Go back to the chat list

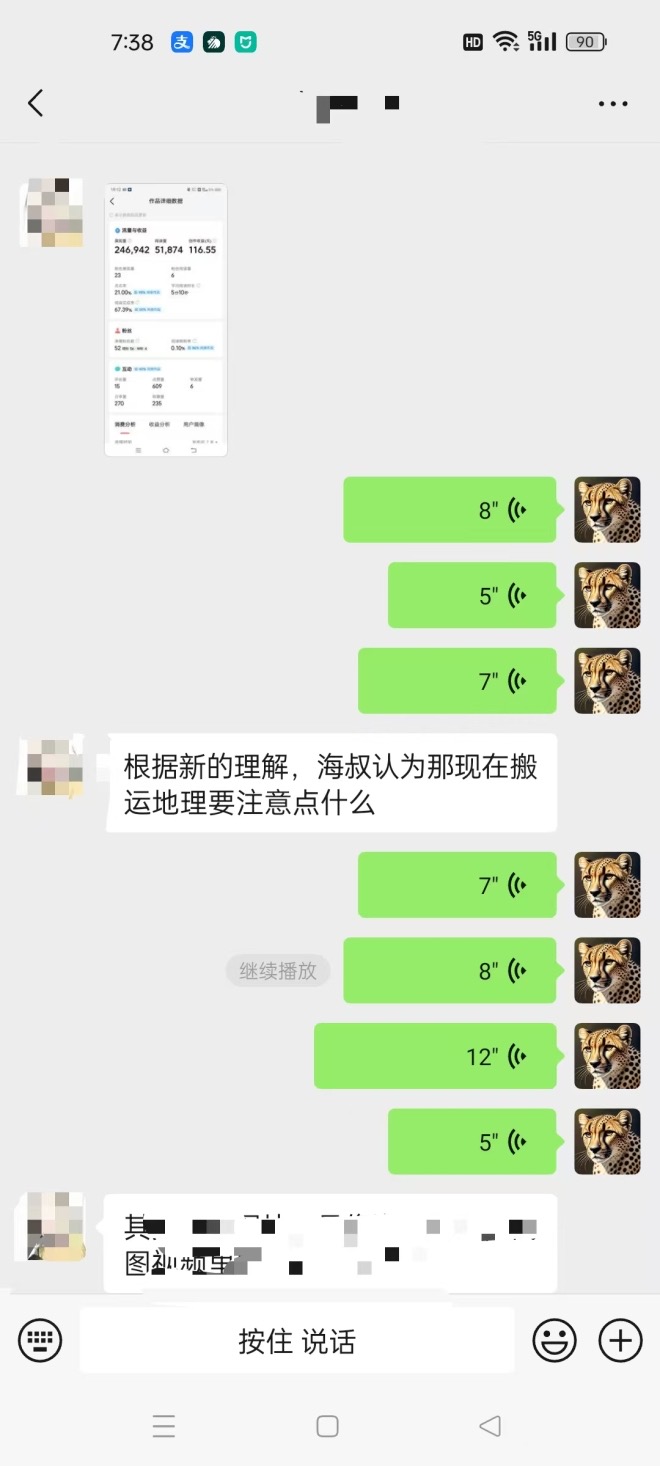point(36,103)
